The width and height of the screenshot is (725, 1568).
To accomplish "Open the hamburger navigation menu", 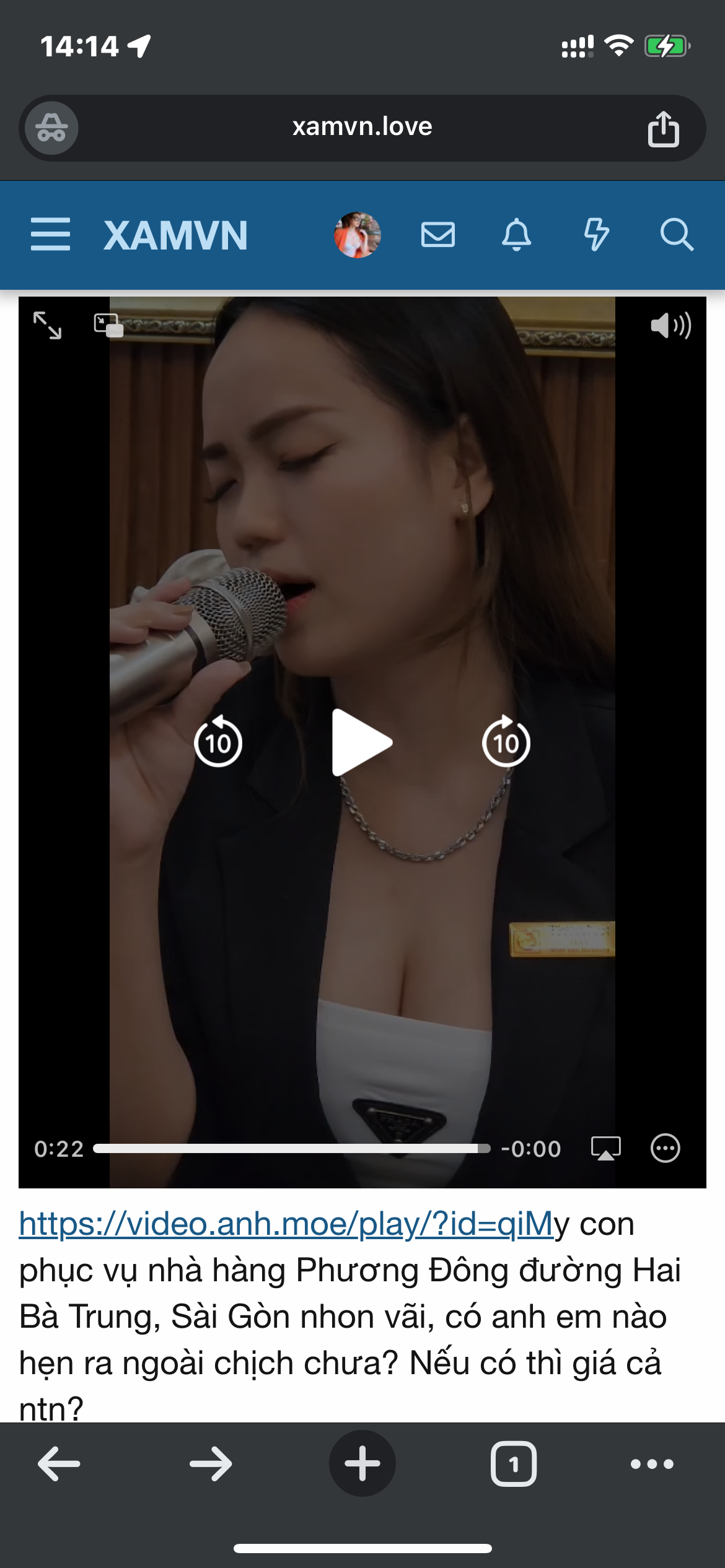I will click(x=50, y=235).
